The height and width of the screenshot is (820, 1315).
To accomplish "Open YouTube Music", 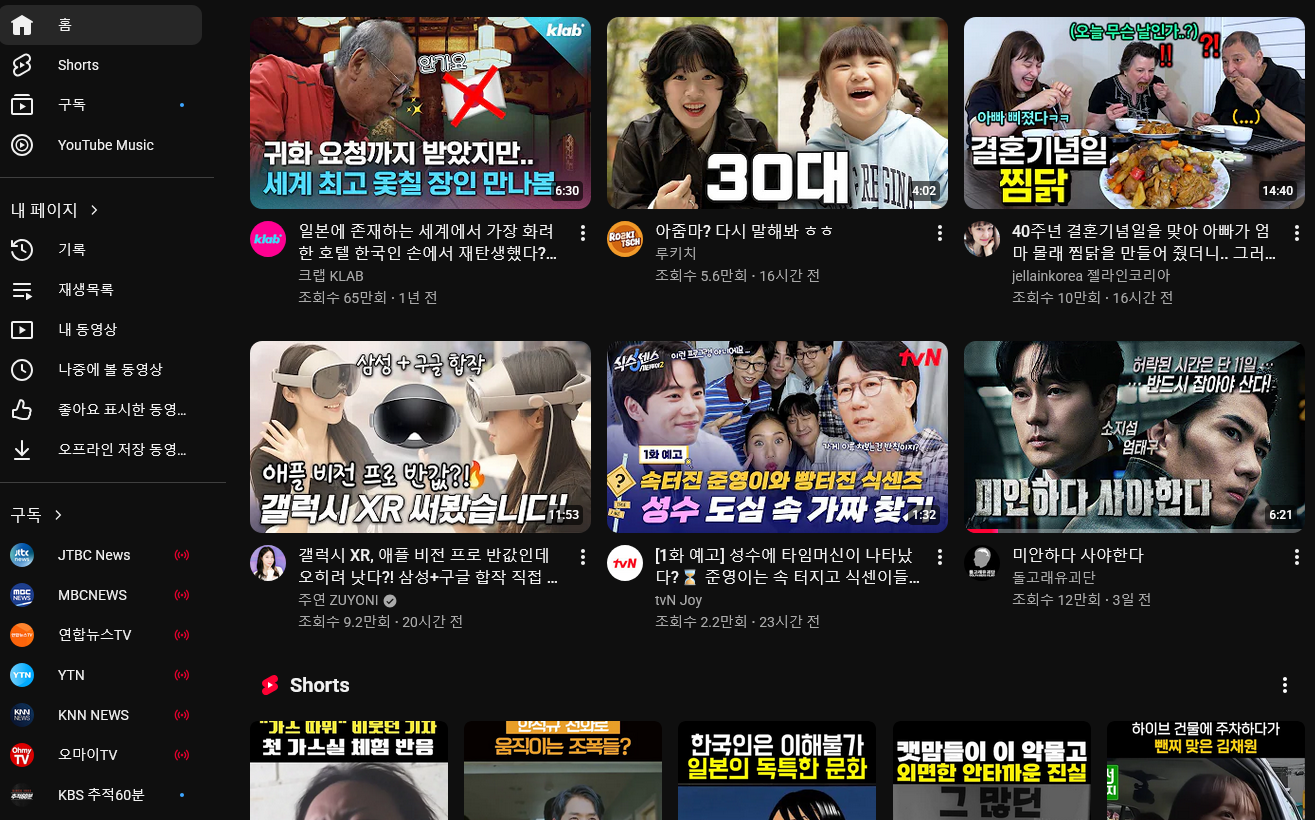I will (105, 145).
